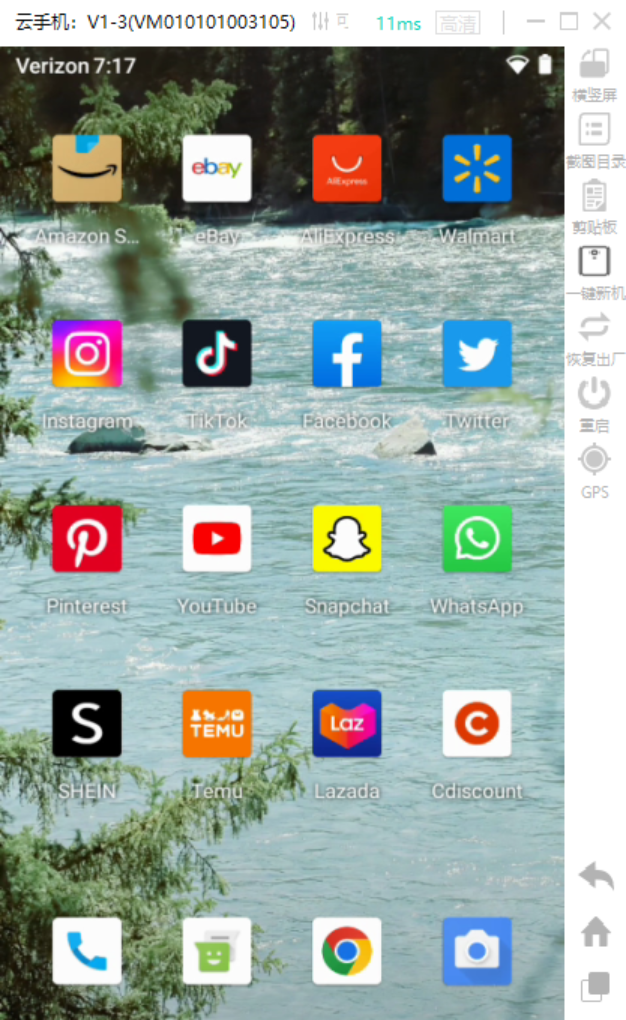The height and width of the screenshot is (1020, 626).
Task: Open the Lazada app
Action: coord(347,723)
